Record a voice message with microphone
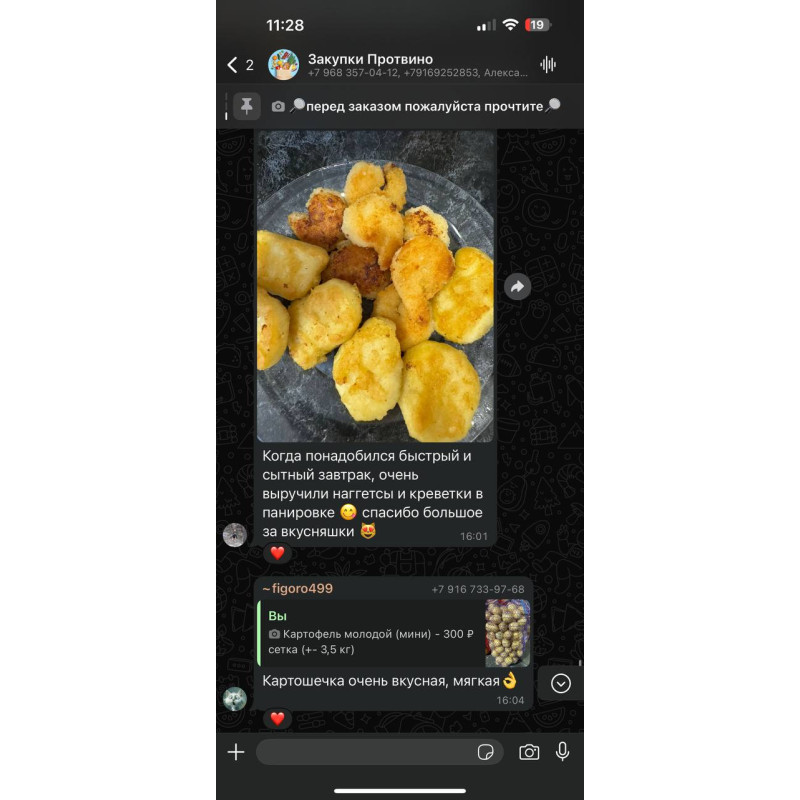 (563, 752)
